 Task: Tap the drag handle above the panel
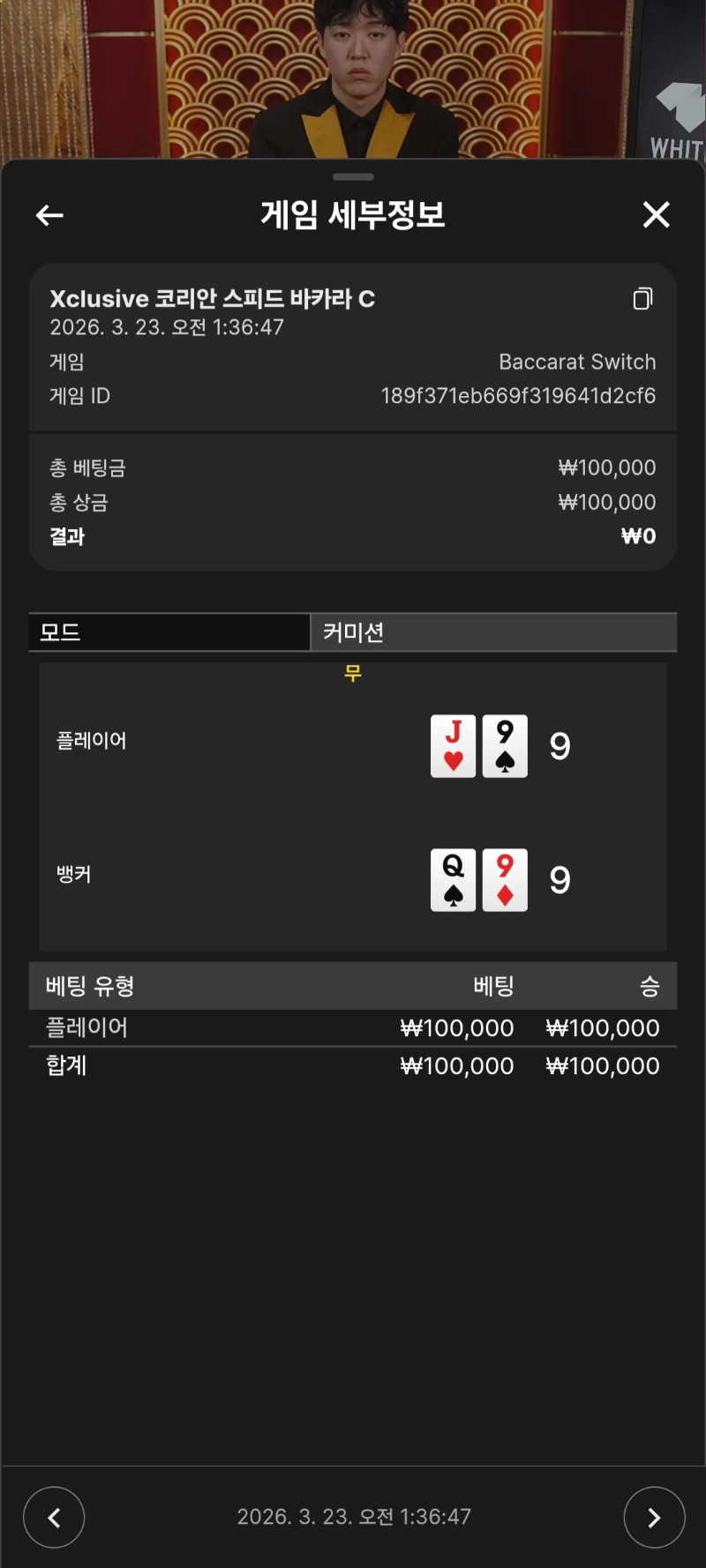point(353,177)
